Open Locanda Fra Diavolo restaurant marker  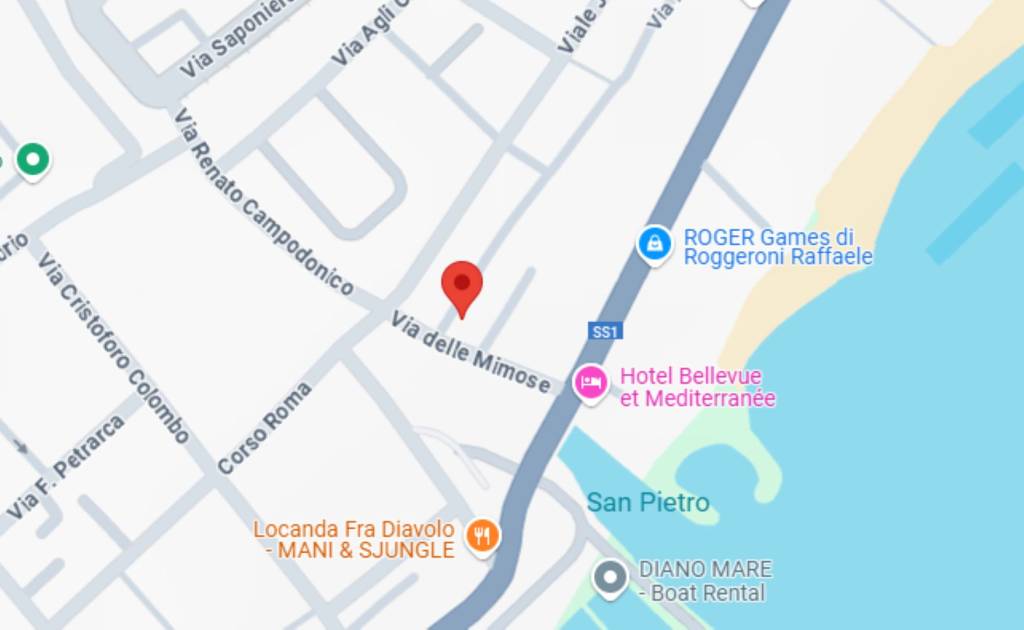point(483,535)
